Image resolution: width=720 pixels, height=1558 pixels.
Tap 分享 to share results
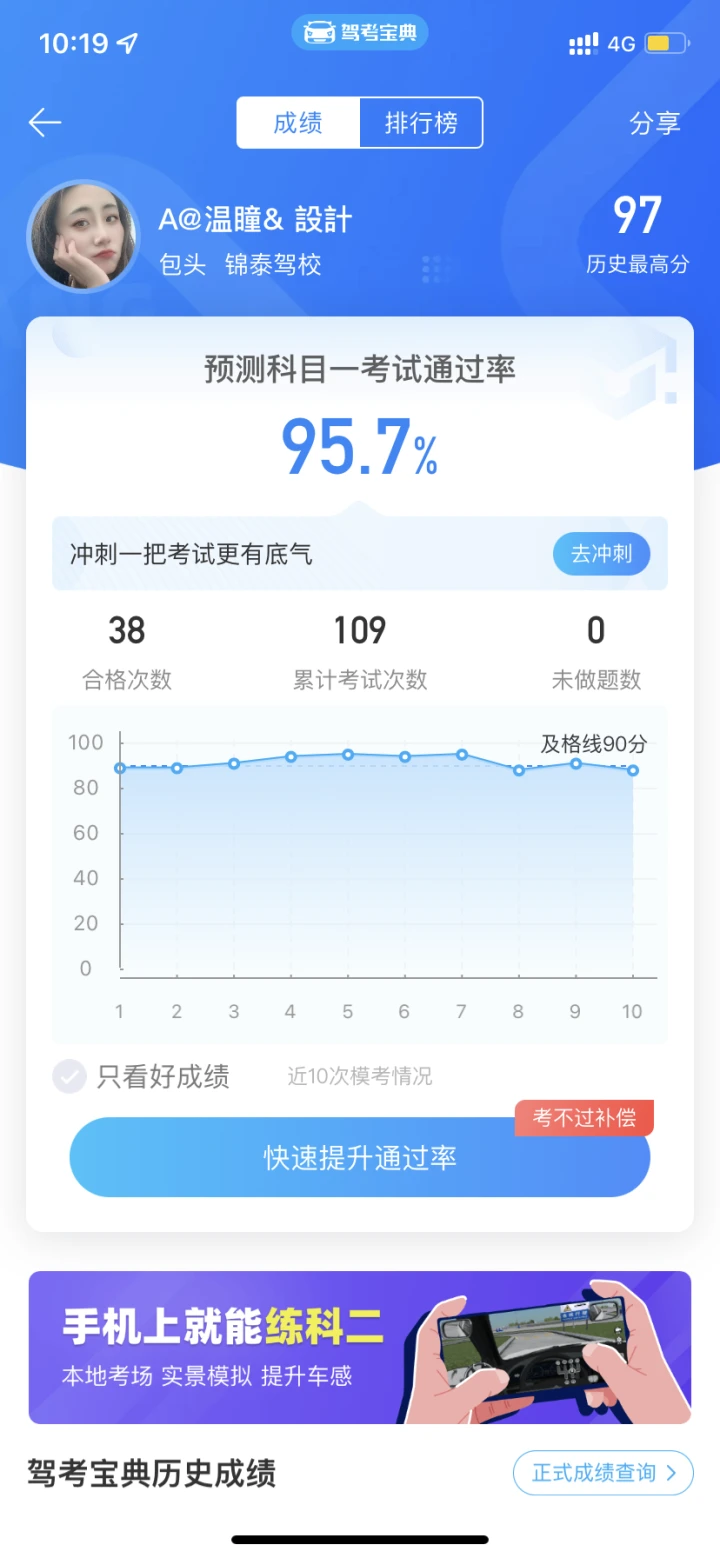(x=655, y=123)
